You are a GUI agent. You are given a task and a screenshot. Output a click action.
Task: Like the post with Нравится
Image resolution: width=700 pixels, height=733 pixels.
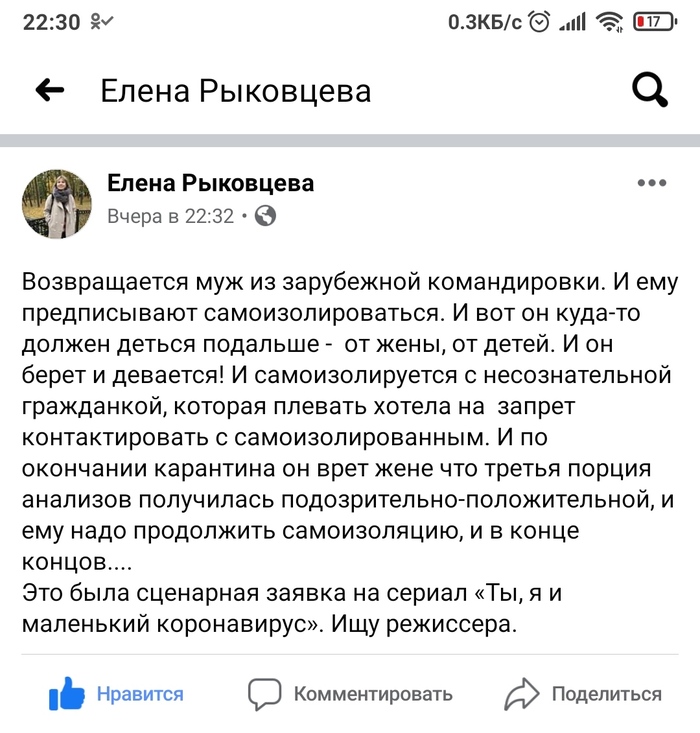tap(118, 694)
